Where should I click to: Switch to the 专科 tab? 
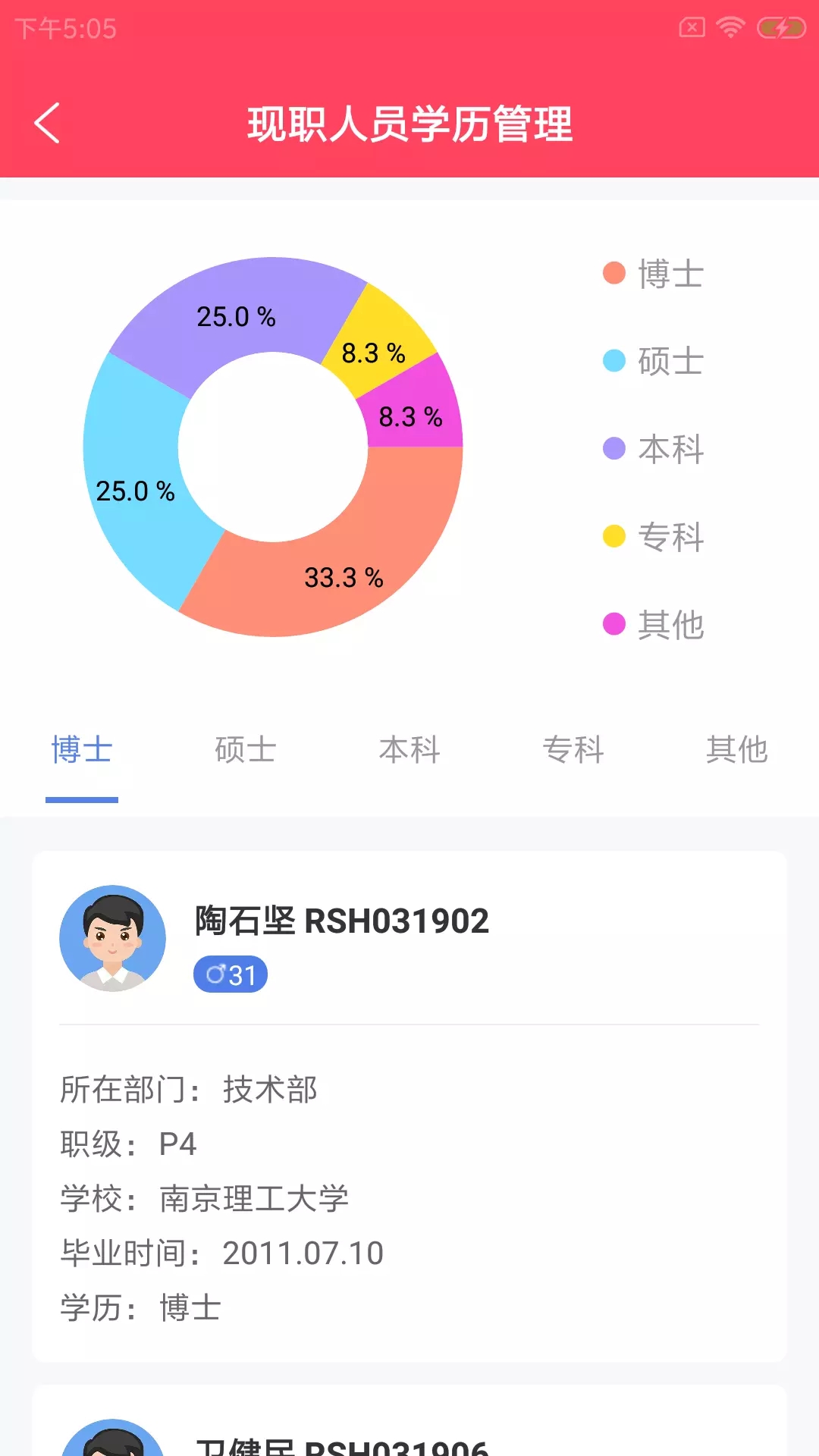point(574,749)
